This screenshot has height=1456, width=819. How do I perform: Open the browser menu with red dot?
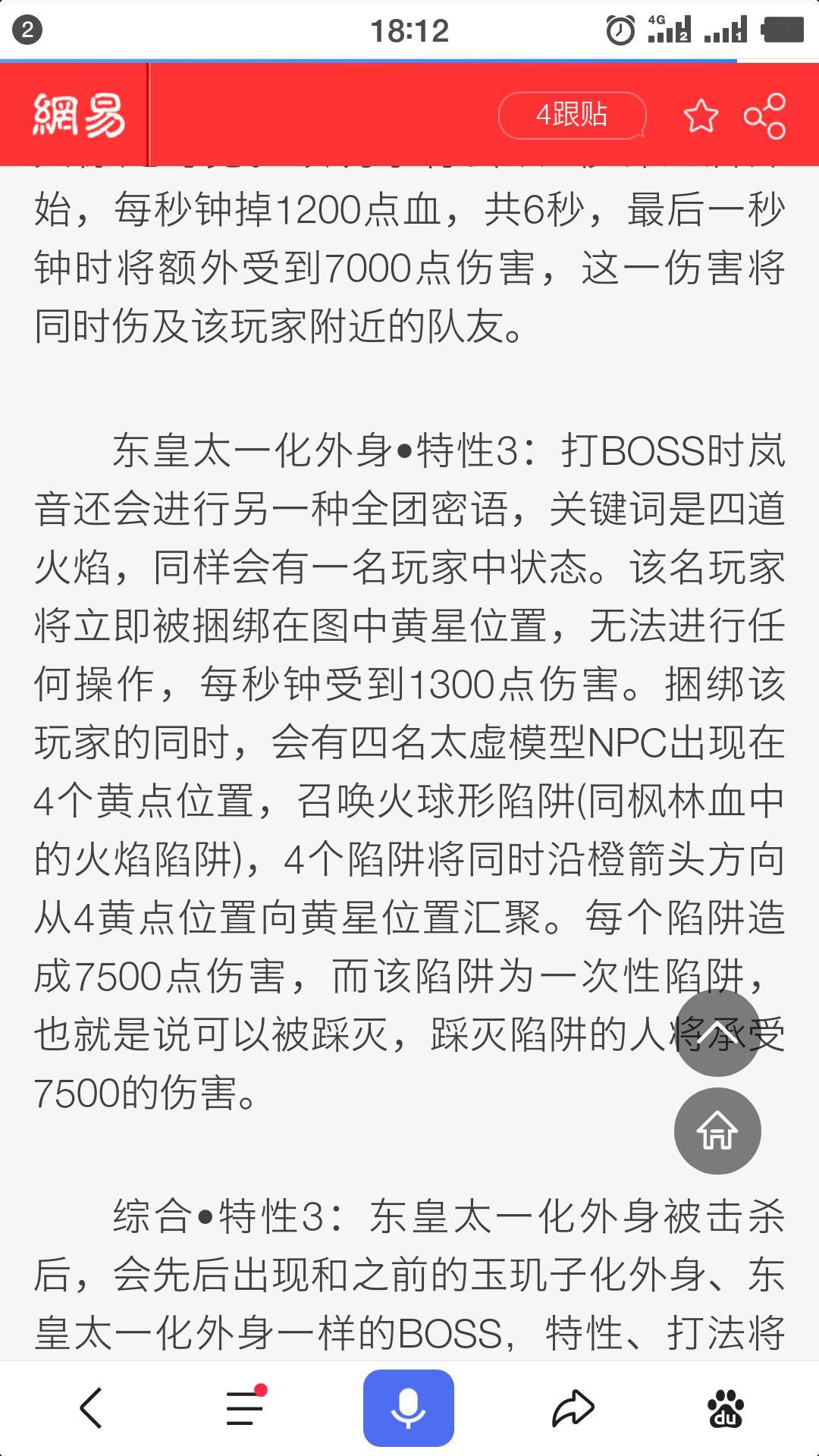(x=245, y=1408)
